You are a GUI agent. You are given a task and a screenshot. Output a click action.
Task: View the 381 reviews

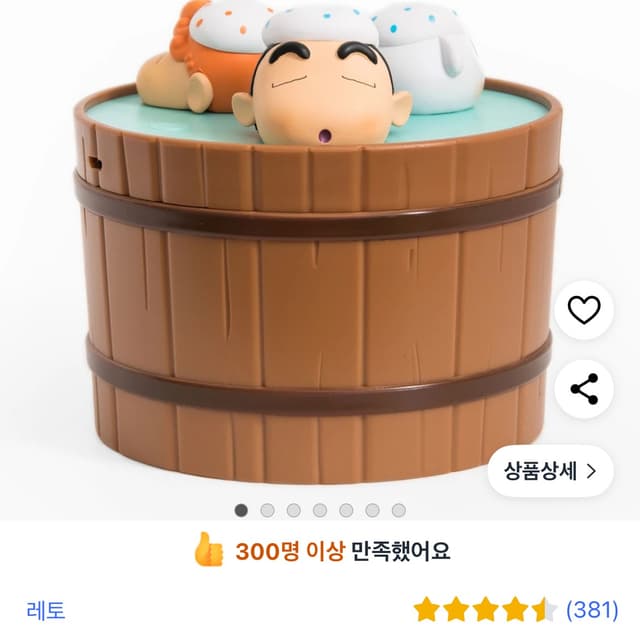coord(593,609)
